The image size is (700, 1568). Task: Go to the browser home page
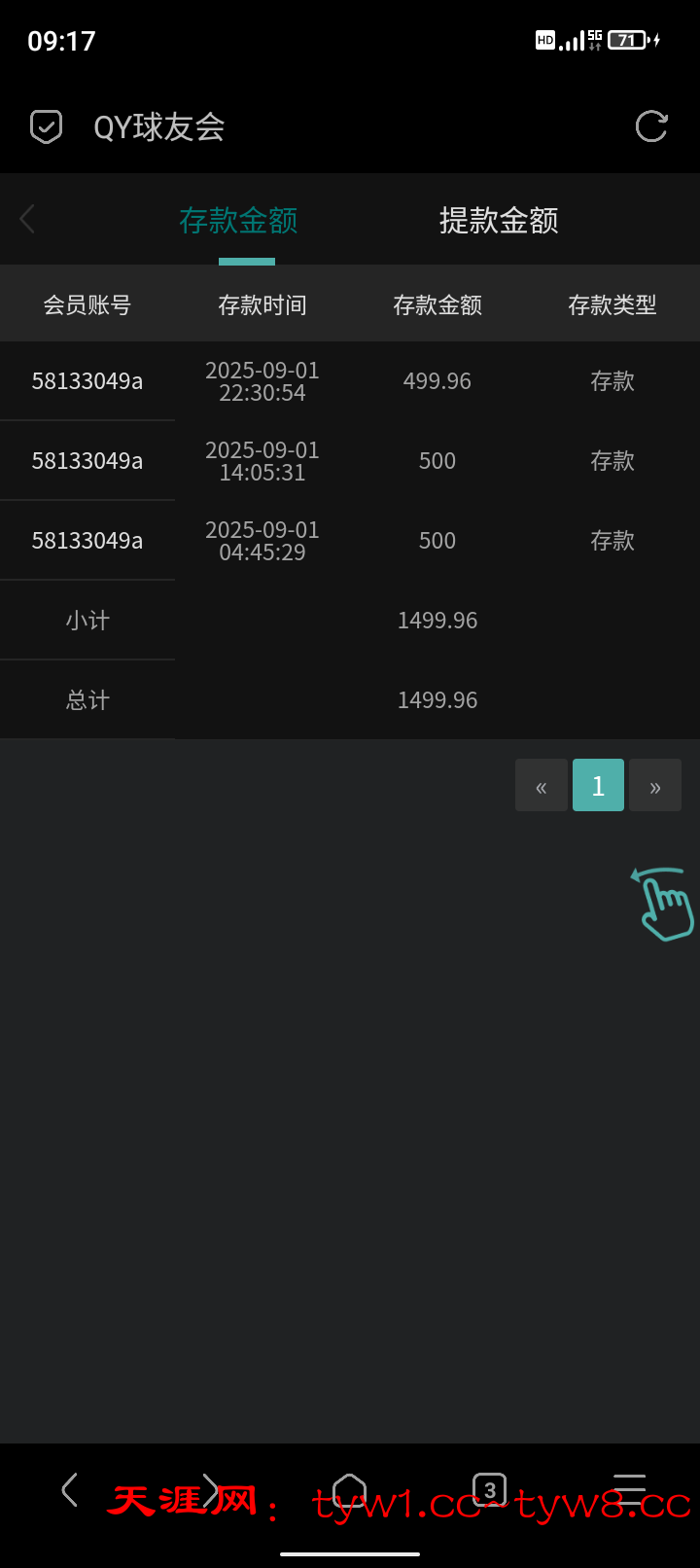(349, 1489)
